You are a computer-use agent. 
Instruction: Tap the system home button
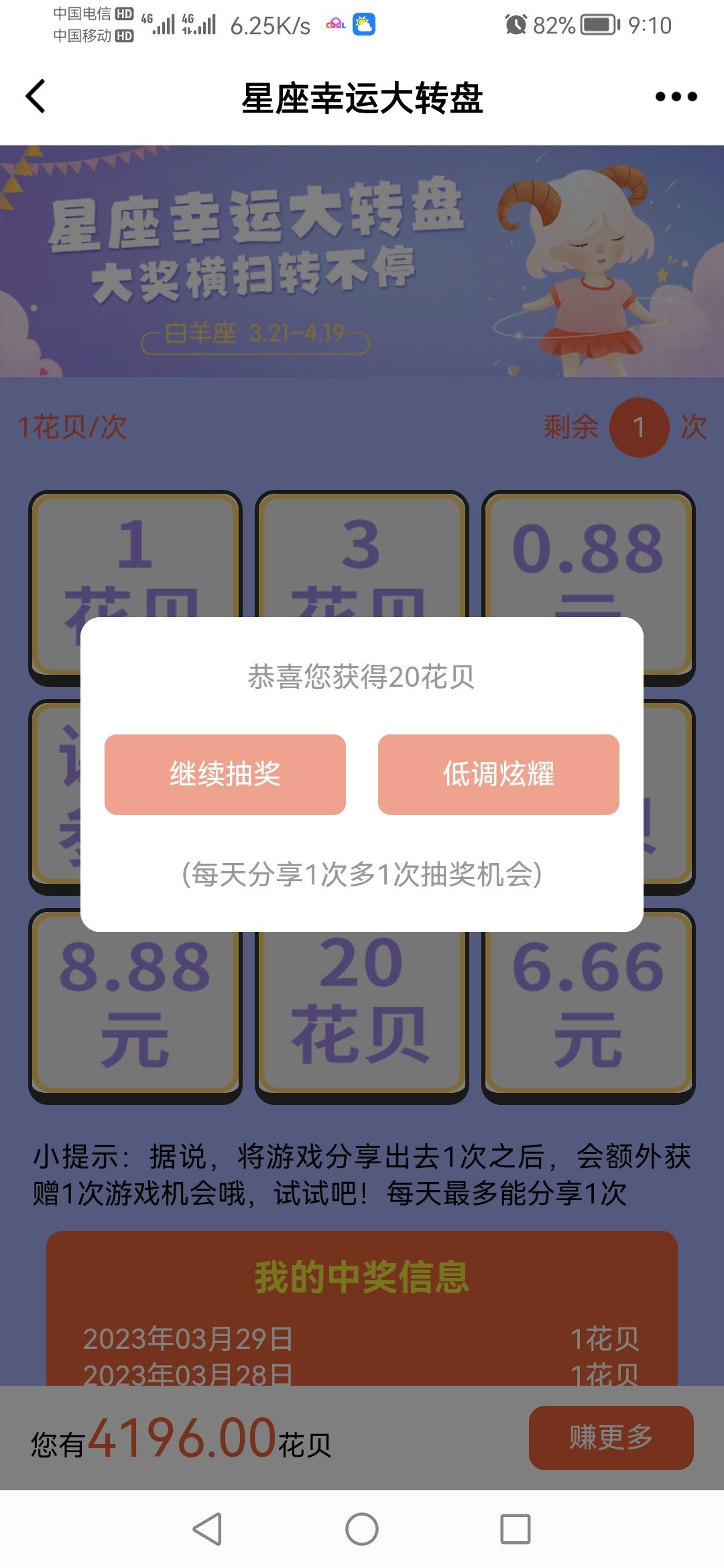click(362, 1529)
